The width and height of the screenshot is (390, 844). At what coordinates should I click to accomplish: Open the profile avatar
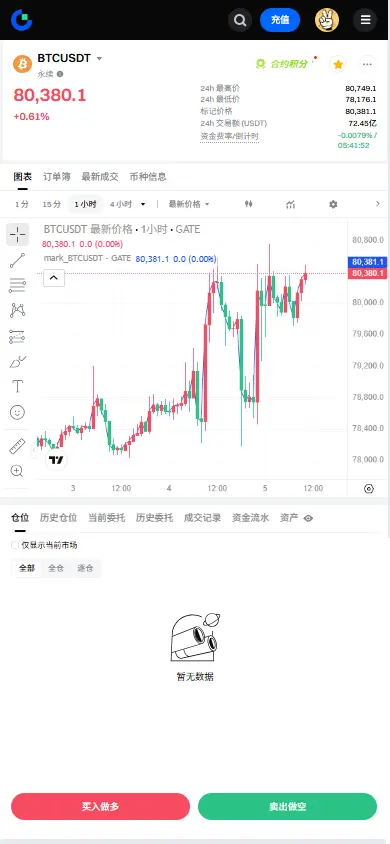tap(327, 20)
